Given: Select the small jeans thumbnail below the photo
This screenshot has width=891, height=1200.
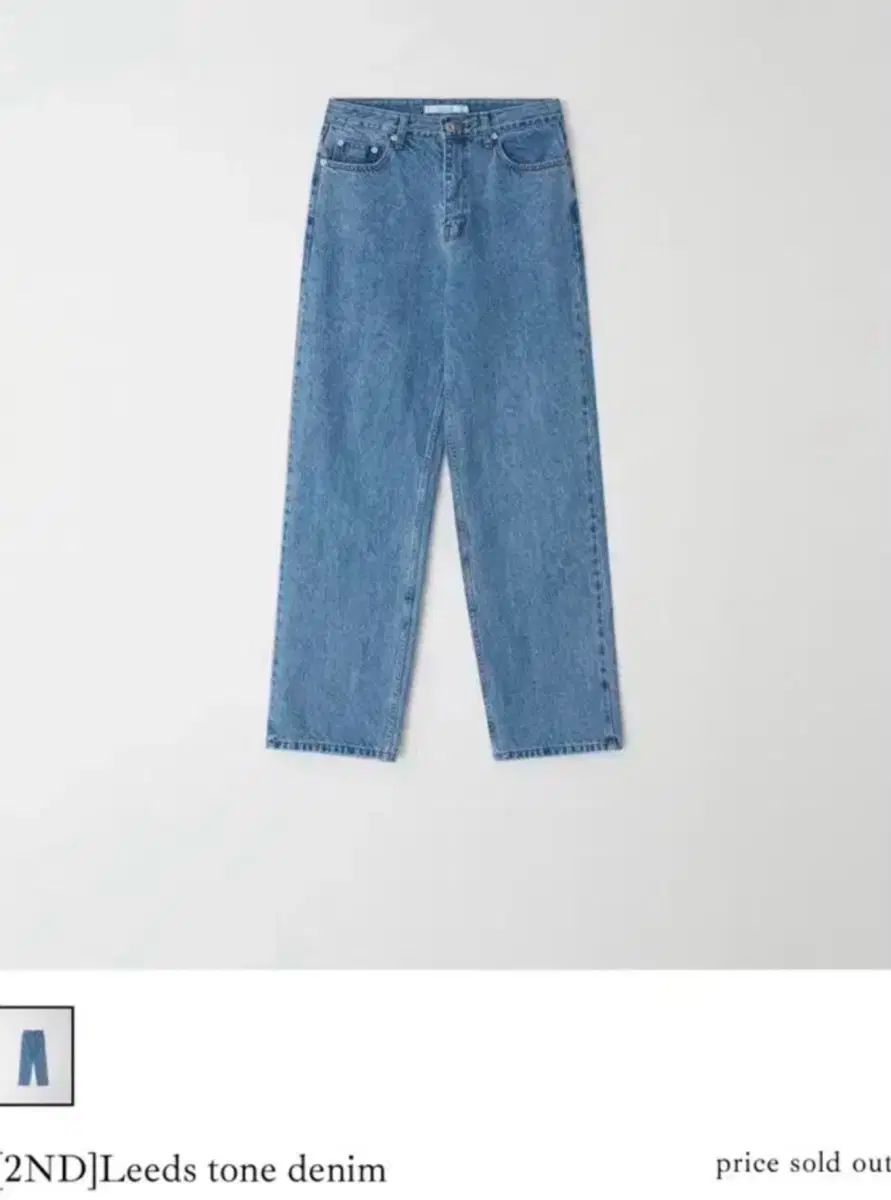Looking at the screenshot, I should click(x=33, y=1055).
